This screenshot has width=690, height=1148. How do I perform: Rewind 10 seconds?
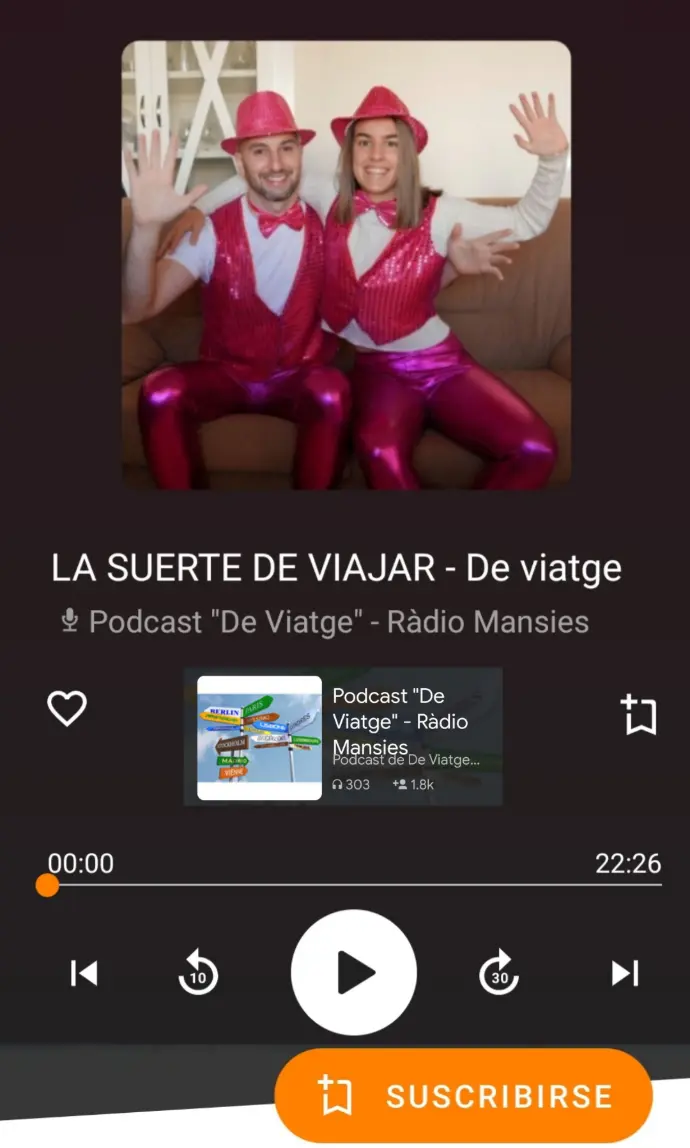198,972
